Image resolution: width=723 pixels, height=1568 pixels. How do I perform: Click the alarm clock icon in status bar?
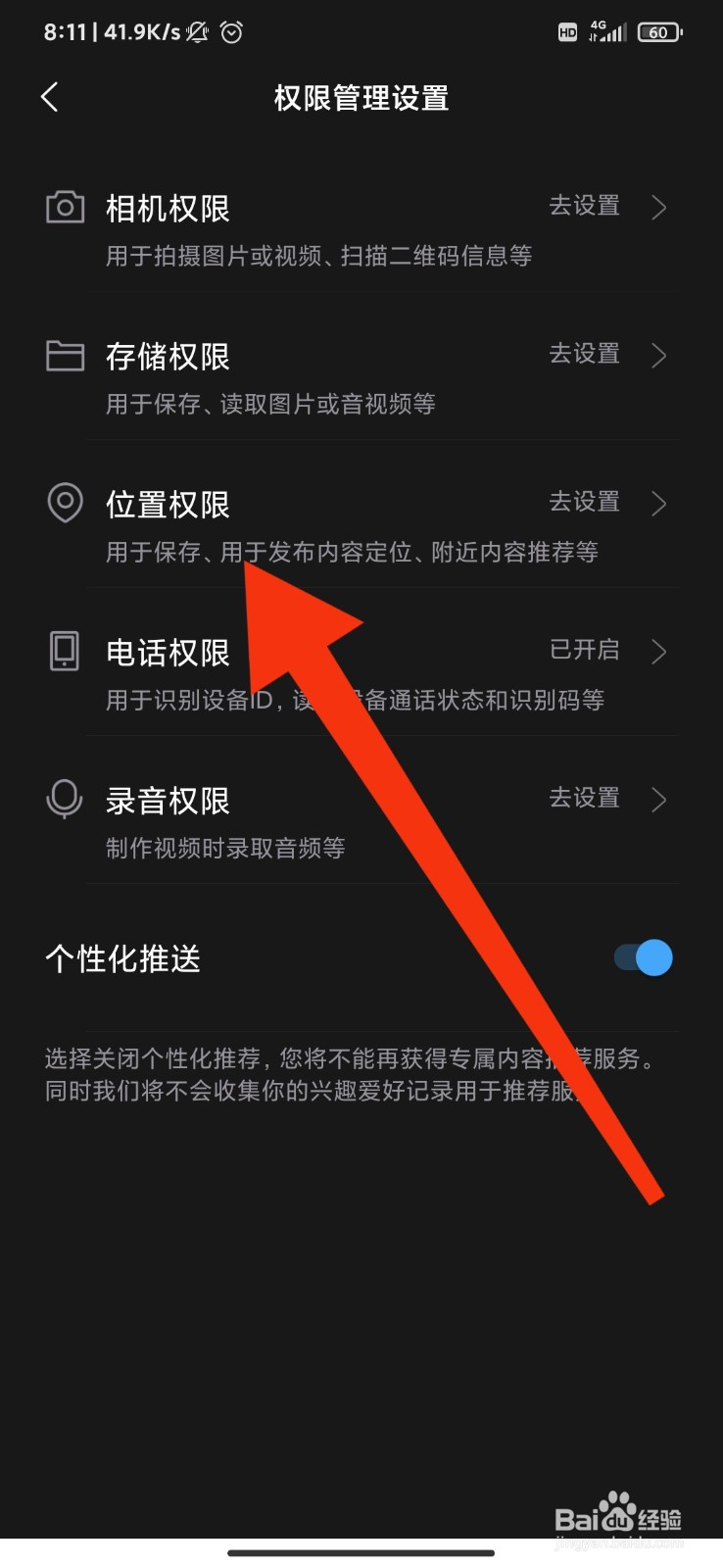[231, 32]
